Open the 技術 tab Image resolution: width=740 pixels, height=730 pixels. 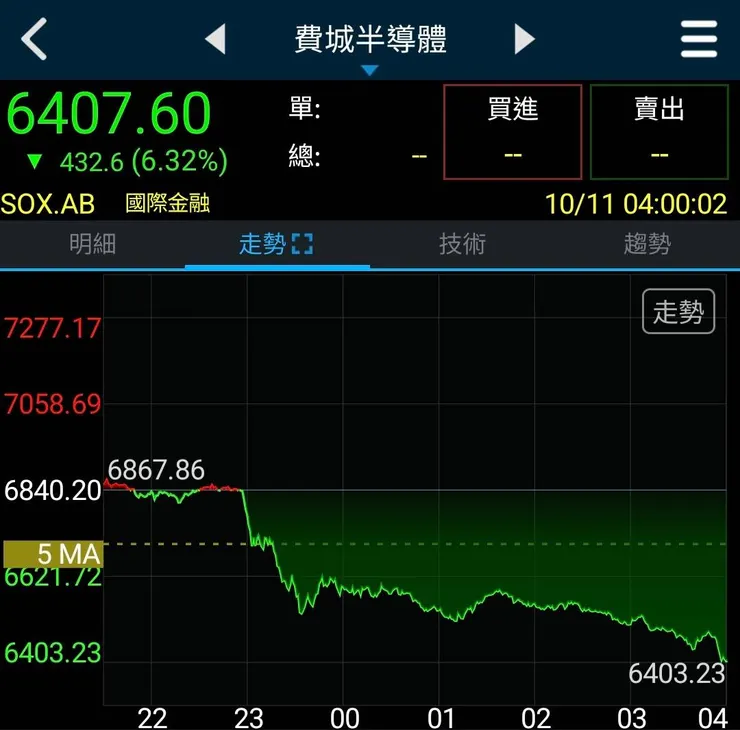(462, 244)
